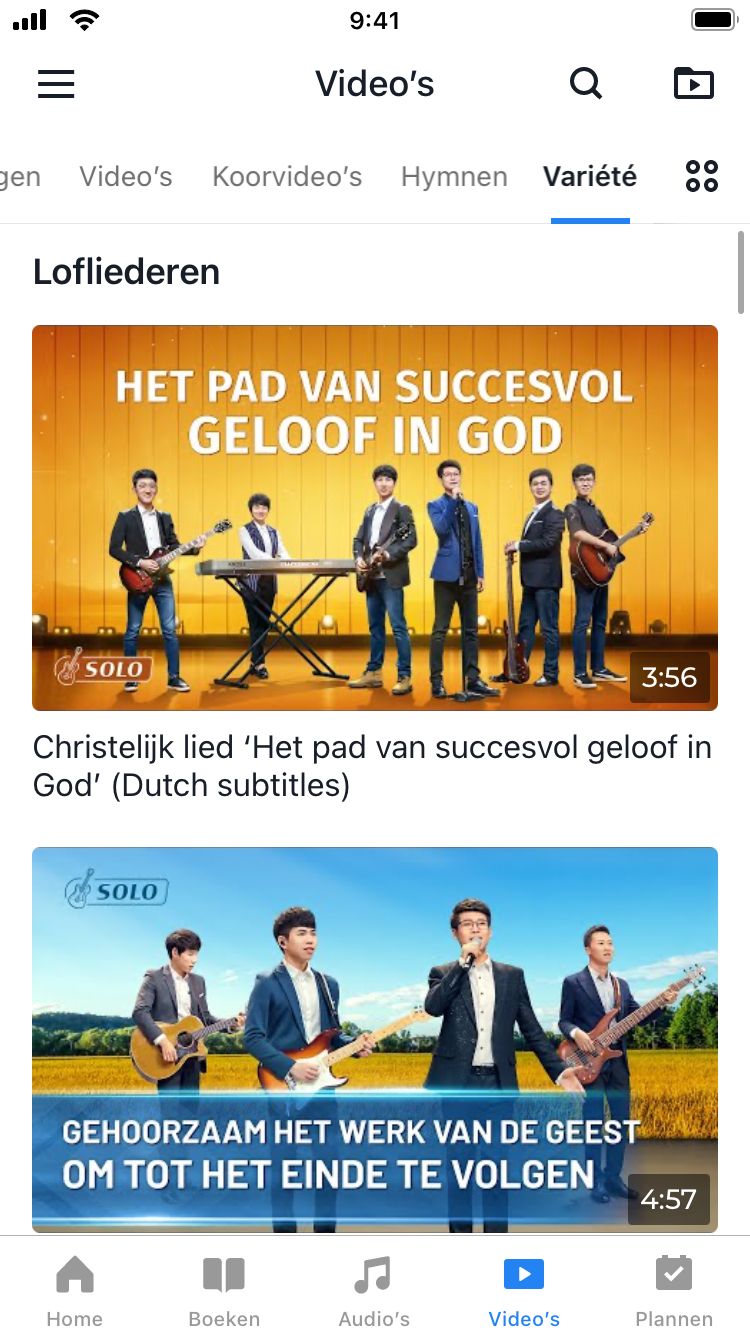
Task: Go to the Home tab
Action: point(75,1290)
